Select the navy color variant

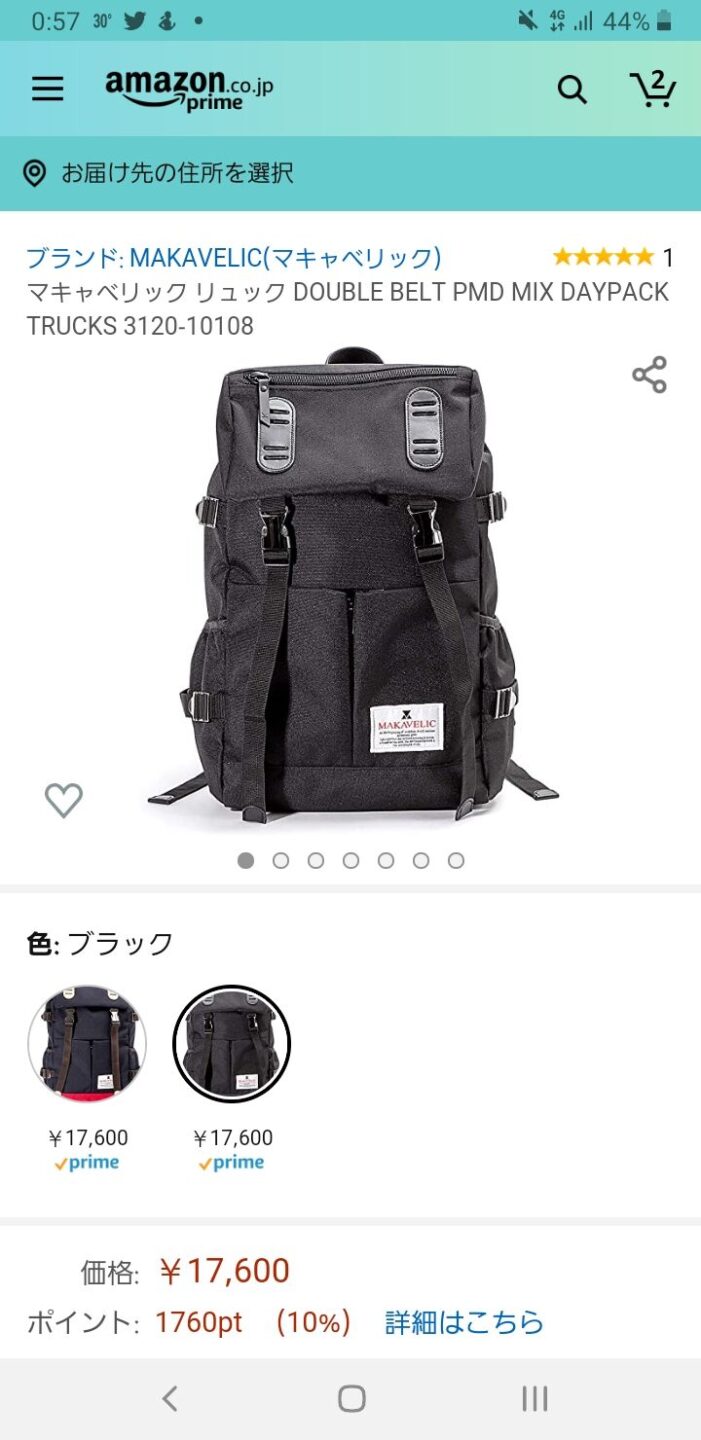click(x=87, y=1044)
